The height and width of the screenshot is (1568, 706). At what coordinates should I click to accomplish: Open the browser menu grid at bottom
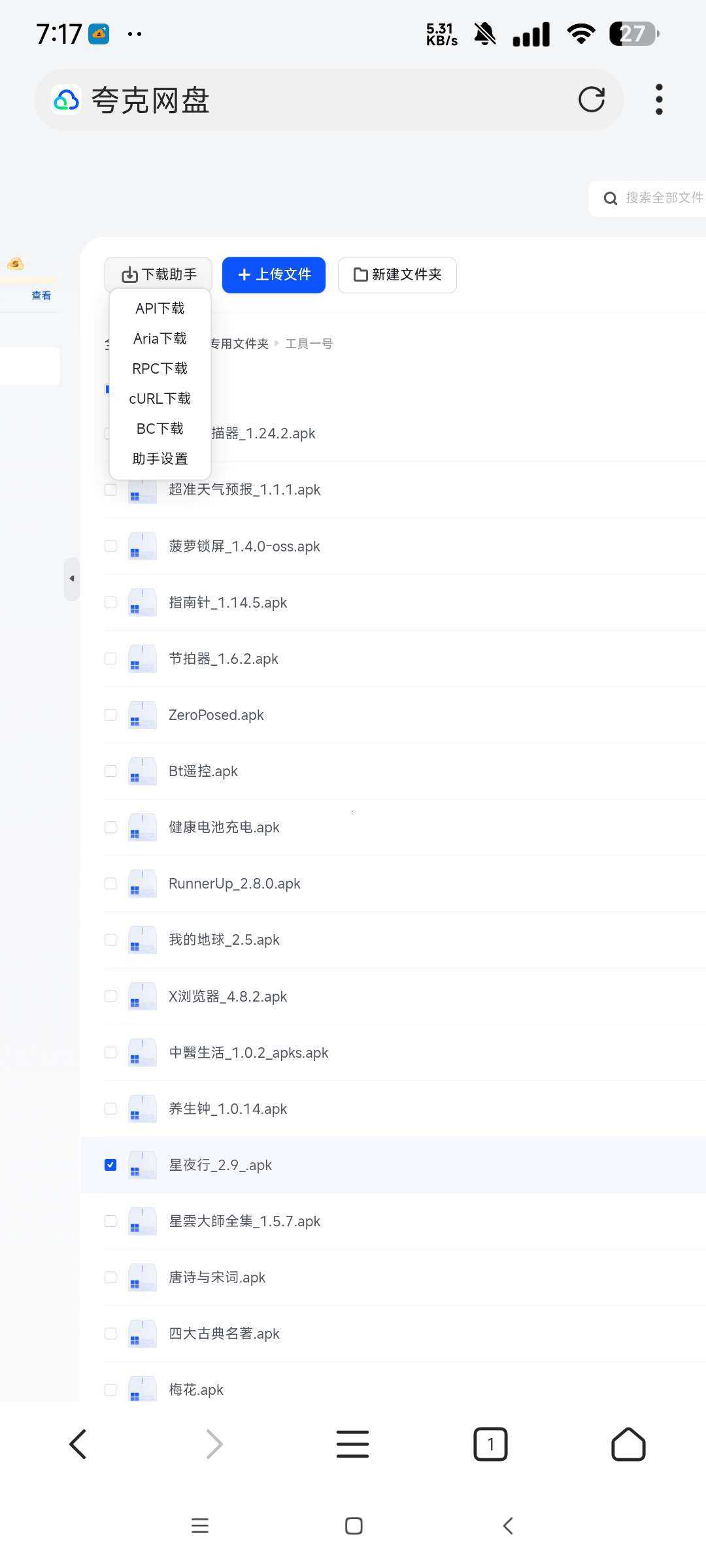pos(353,1444)
